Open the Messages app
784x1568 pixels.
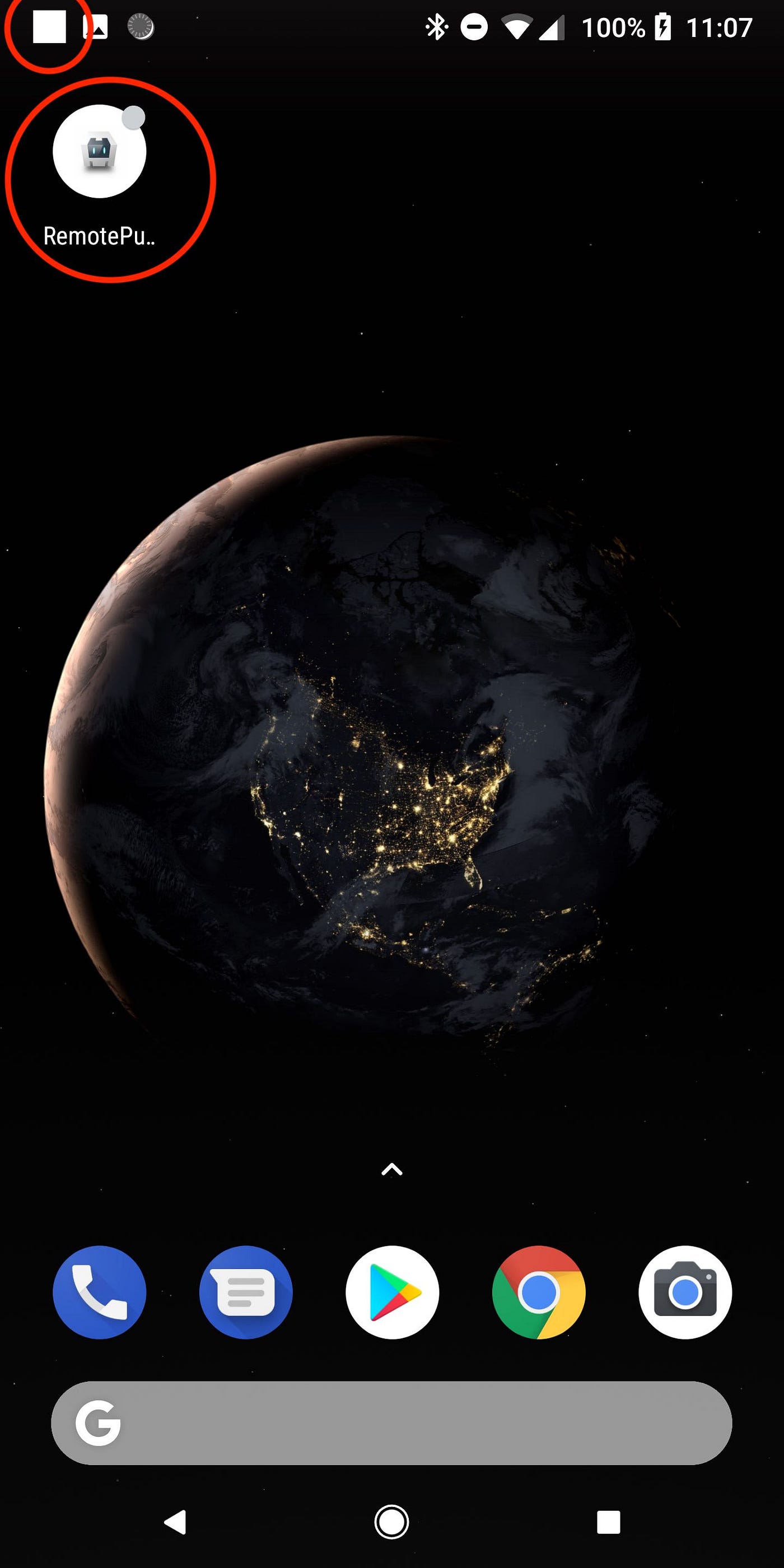[x=246, y=1292]
